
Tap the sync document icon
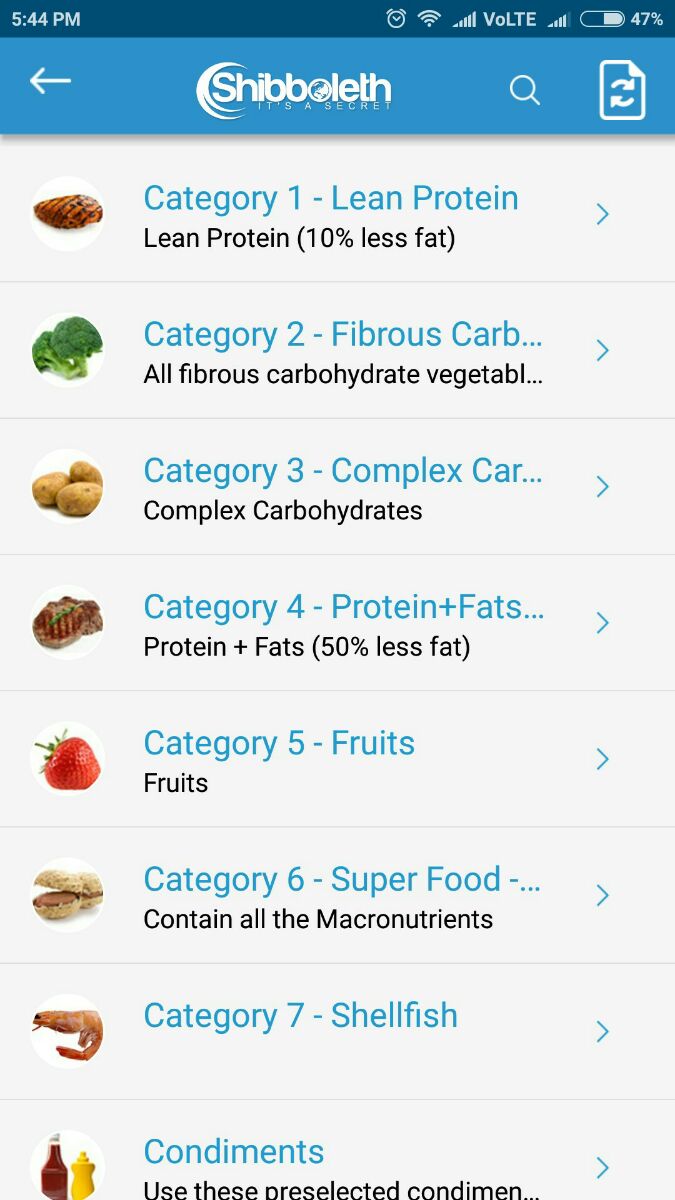pos(622,90)
